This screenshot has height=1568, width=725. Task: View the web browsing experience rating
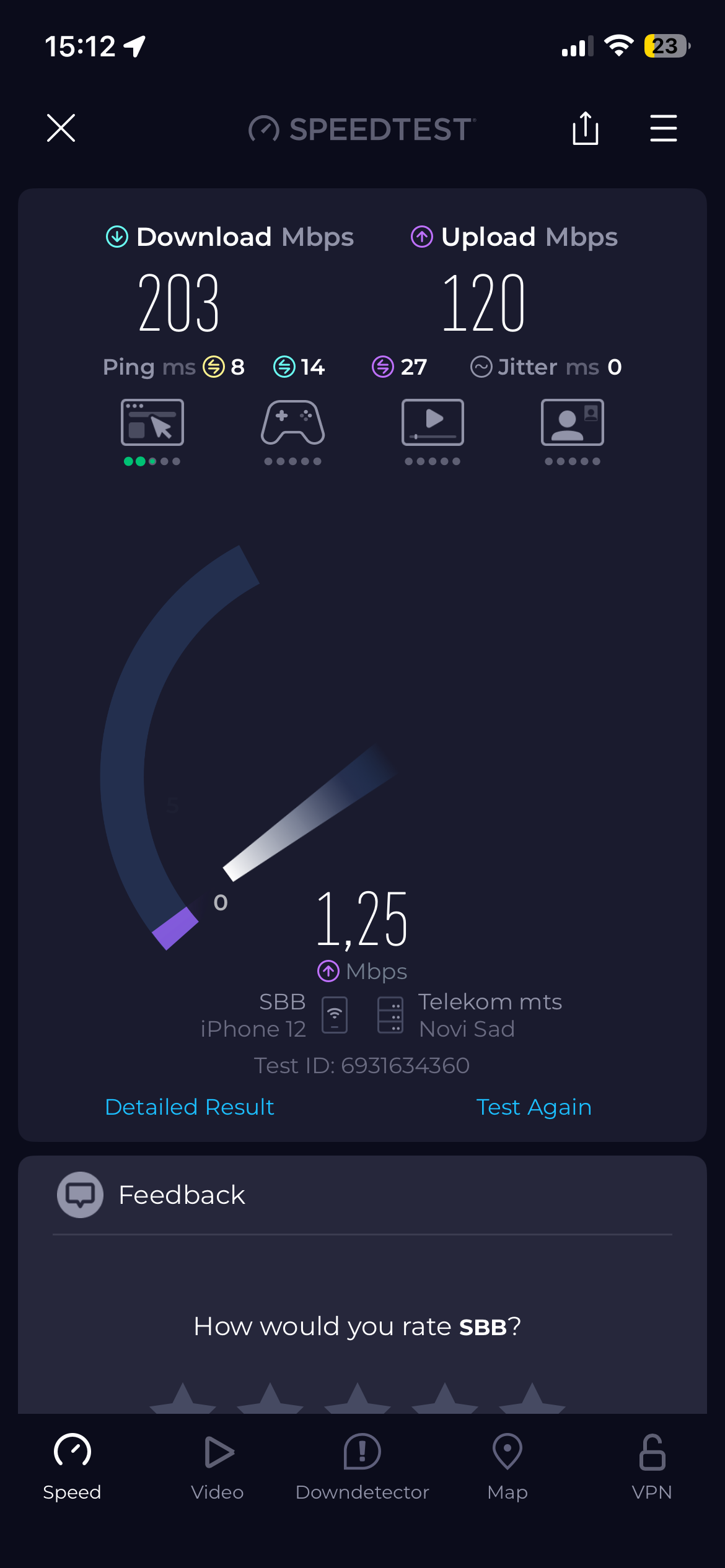click(152, 424)
